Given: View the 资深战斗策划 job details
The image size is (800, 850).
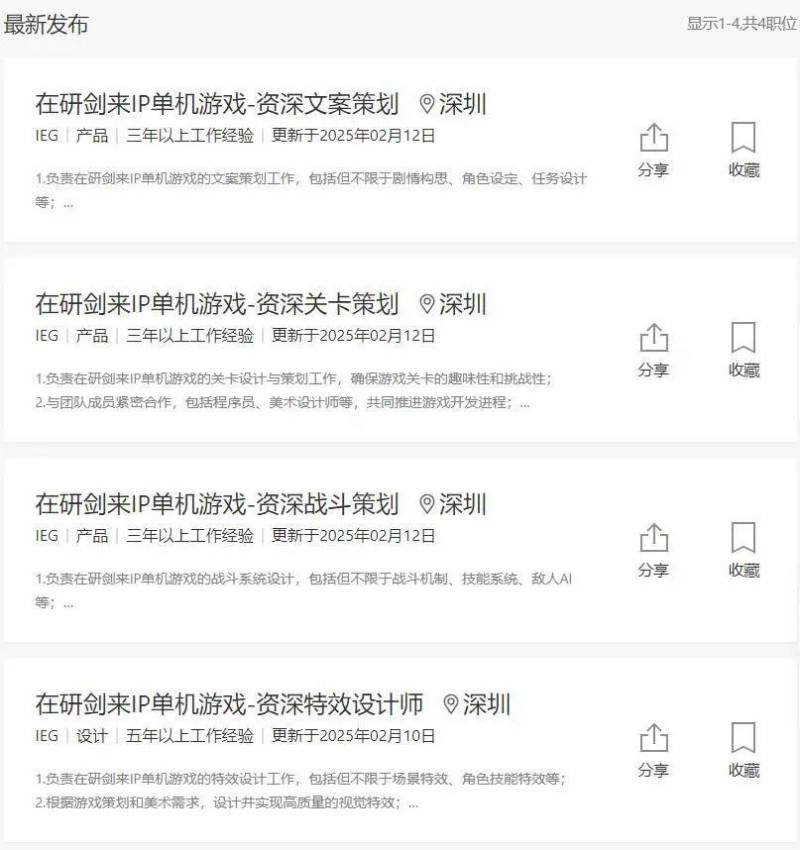Looking at the screenshot, I should pyautogui.click(x=217, y=504).
